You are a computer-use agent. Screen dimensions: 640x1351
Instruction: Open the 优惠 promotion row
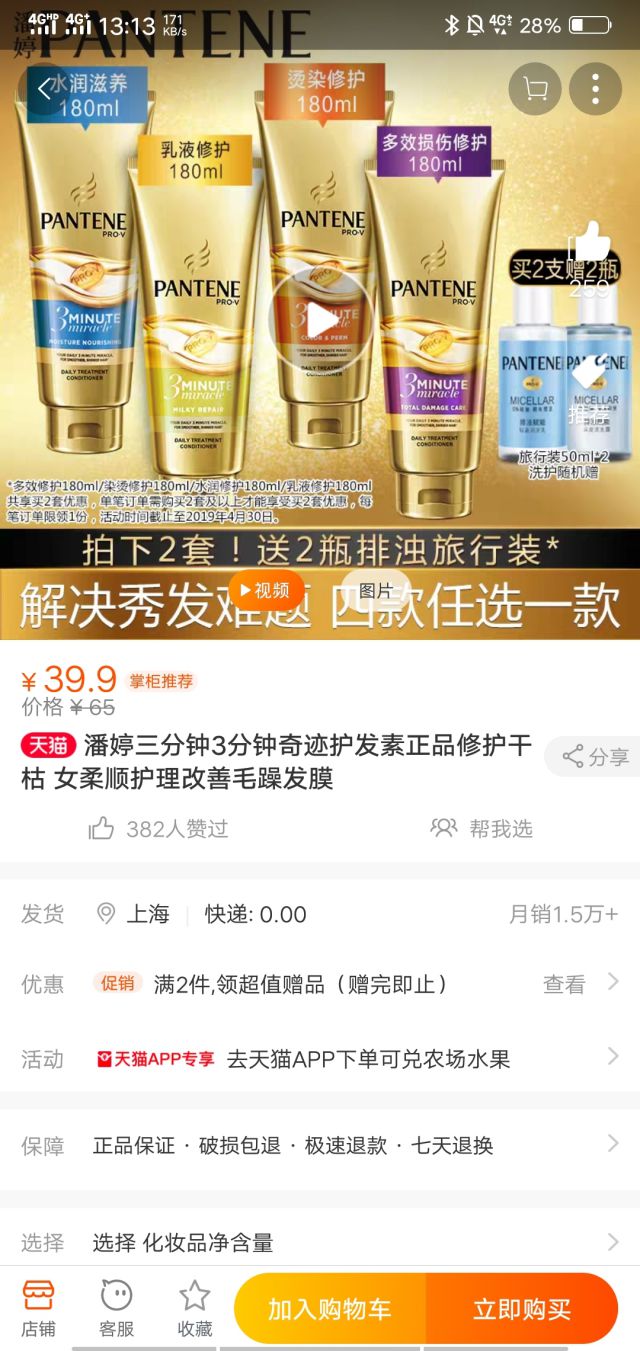click(320, 984)
